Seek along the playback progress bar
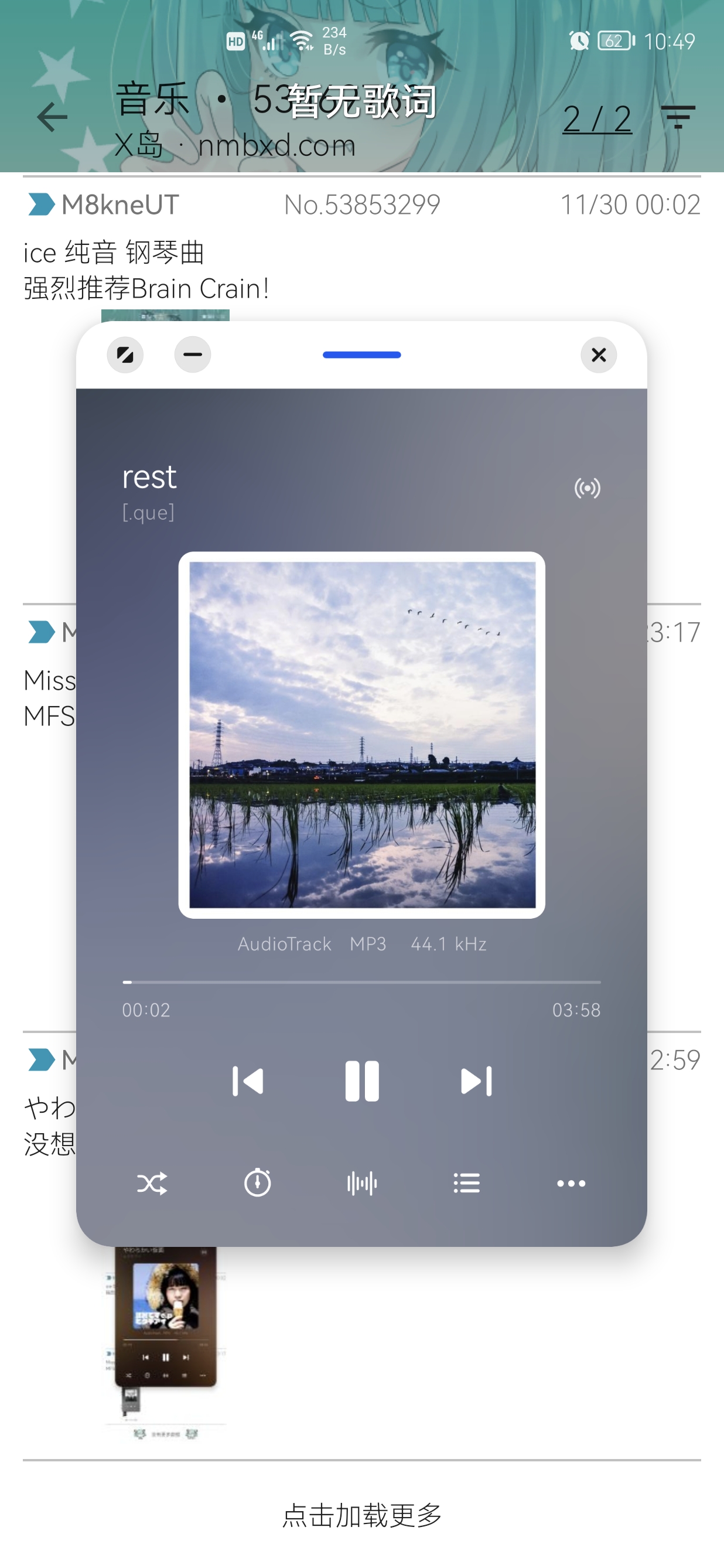This screenshot has width=724, height=1568. point(362,982)
